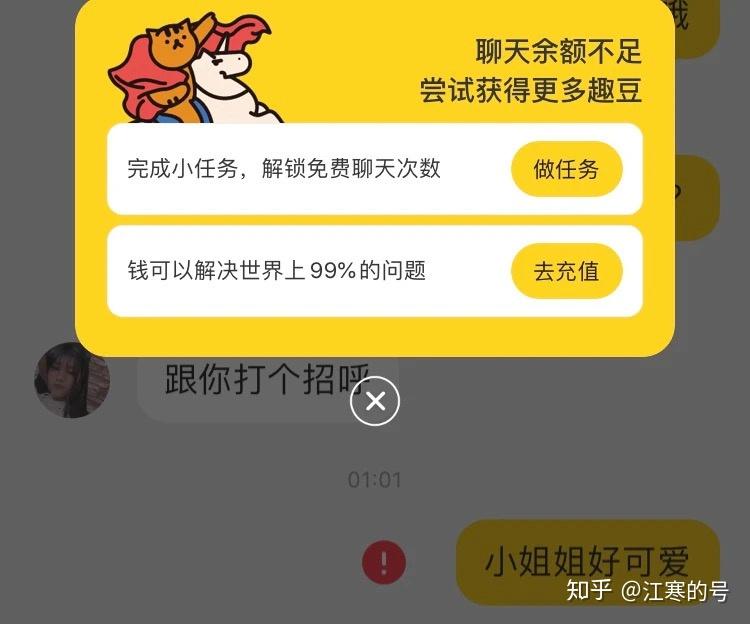The height and width of the screenshot is (624, 750).
Task: Tap the 去充值 recharge button
Action: [566, 271]
